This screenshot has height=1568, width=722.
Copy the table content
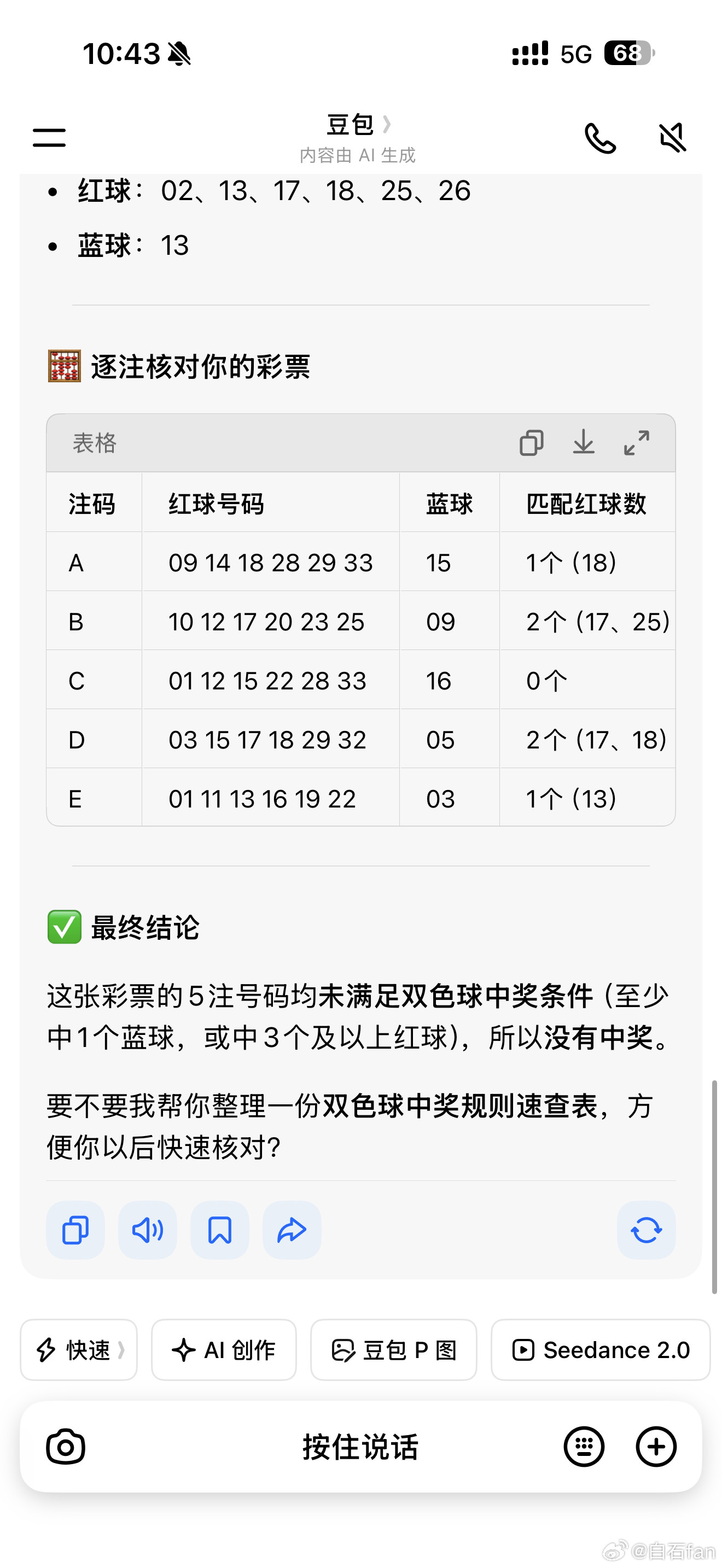(x=532, y=443)
